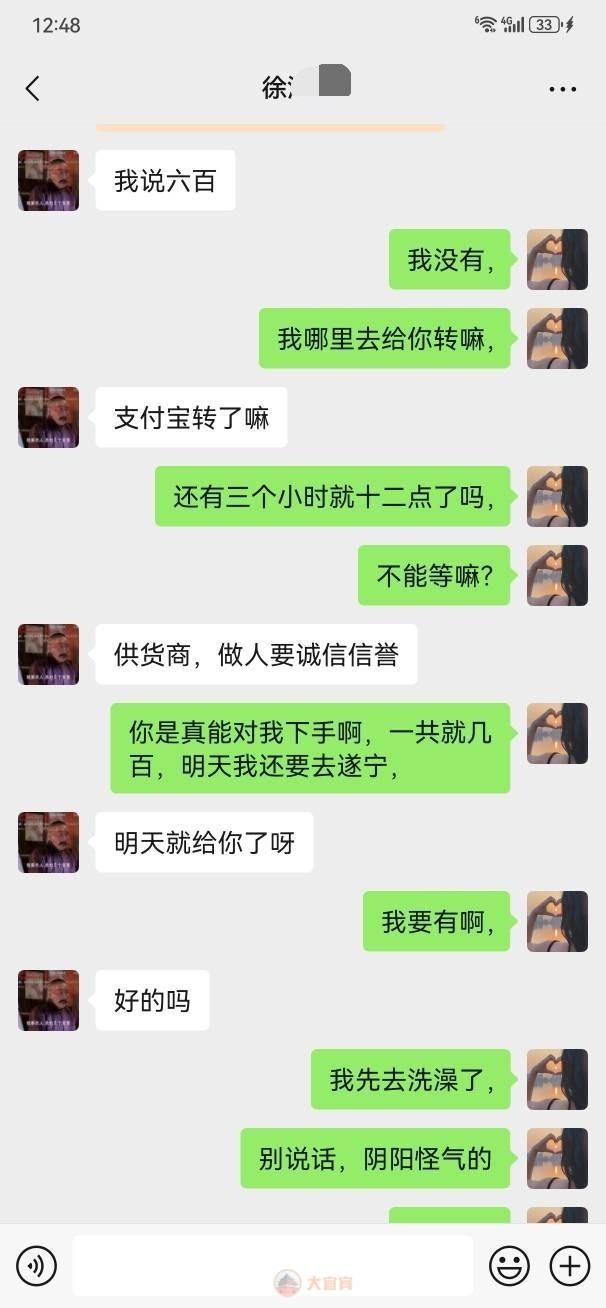The image size is (606, 1308).
Task: Go back to the chat list
Action: pyautogui.click(x=32, y=88)
